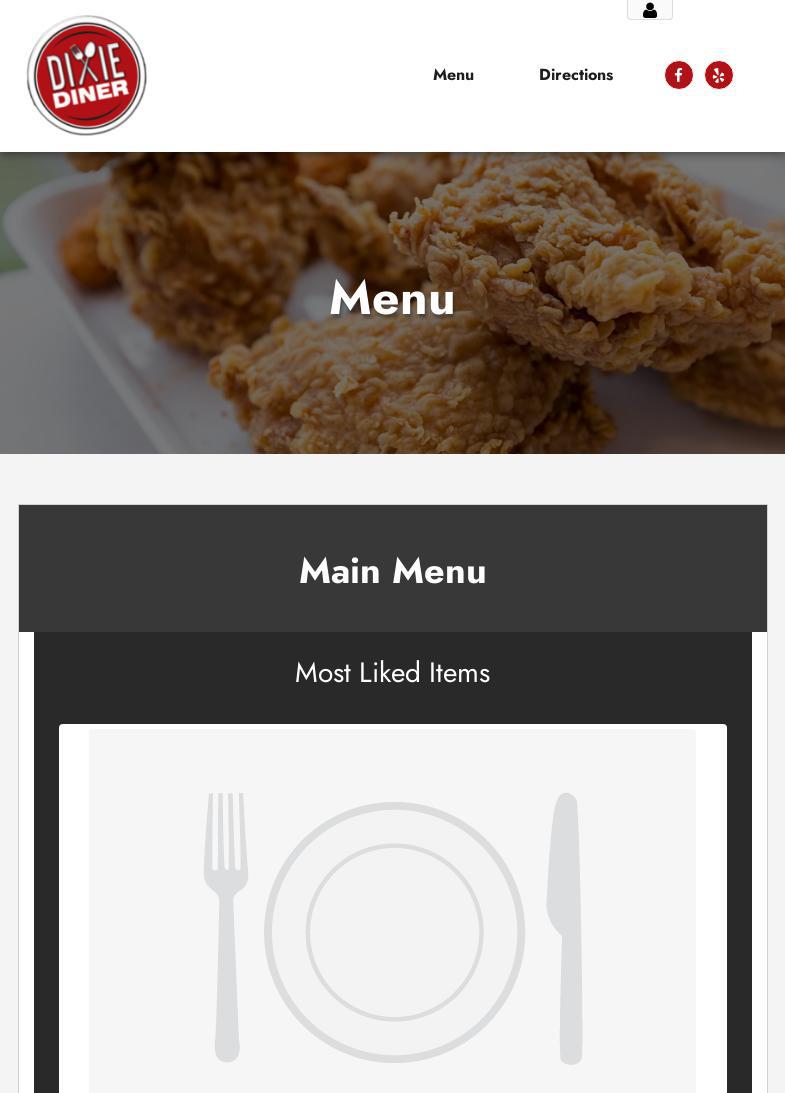
Task: Tap the Dixie Diner logo for home
Action: click(87, 76)
